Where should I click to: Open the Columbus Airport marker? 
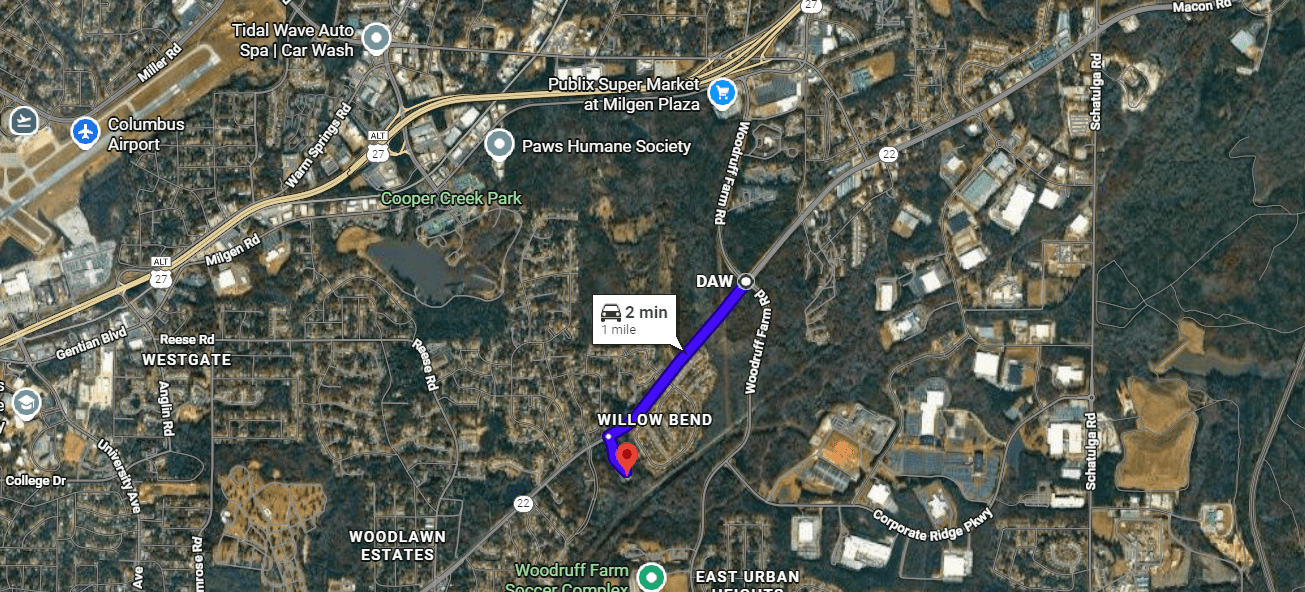pyautogui.click(x=87, y=131)
